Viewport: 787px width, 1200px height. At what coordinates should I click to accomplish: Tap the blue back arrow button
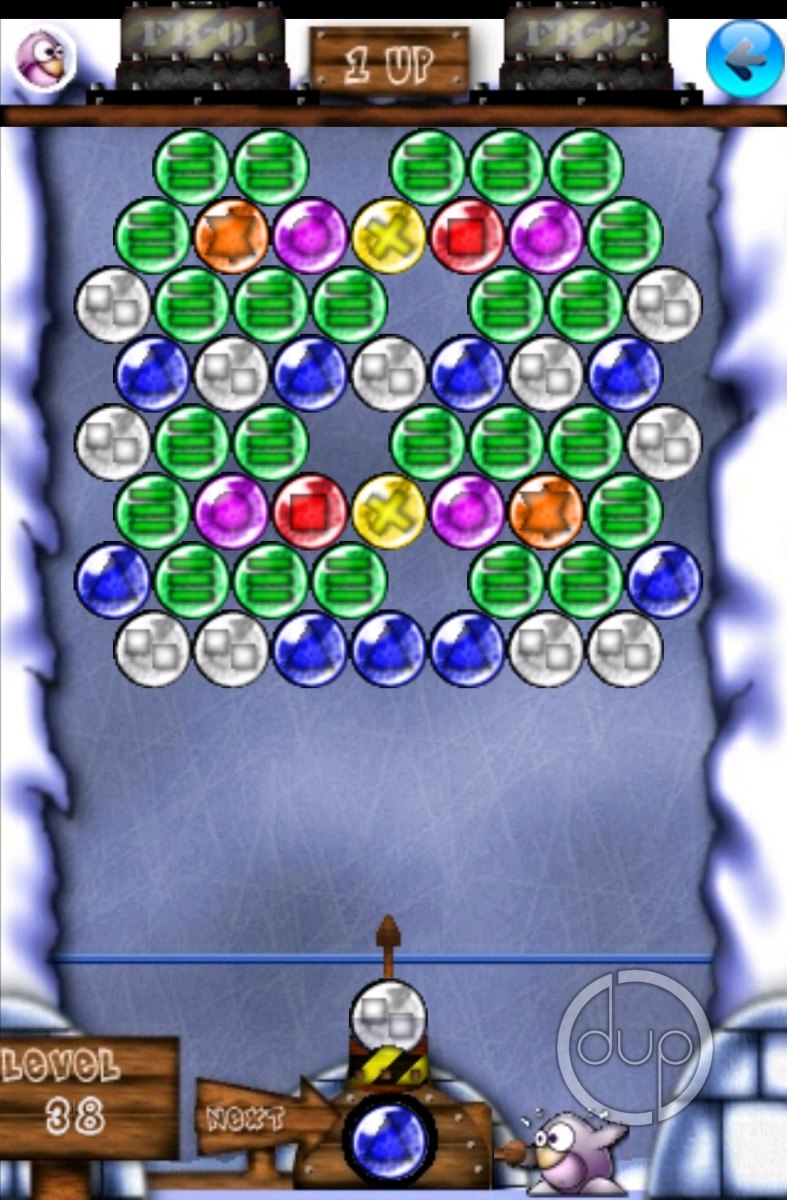click(744, 58)
